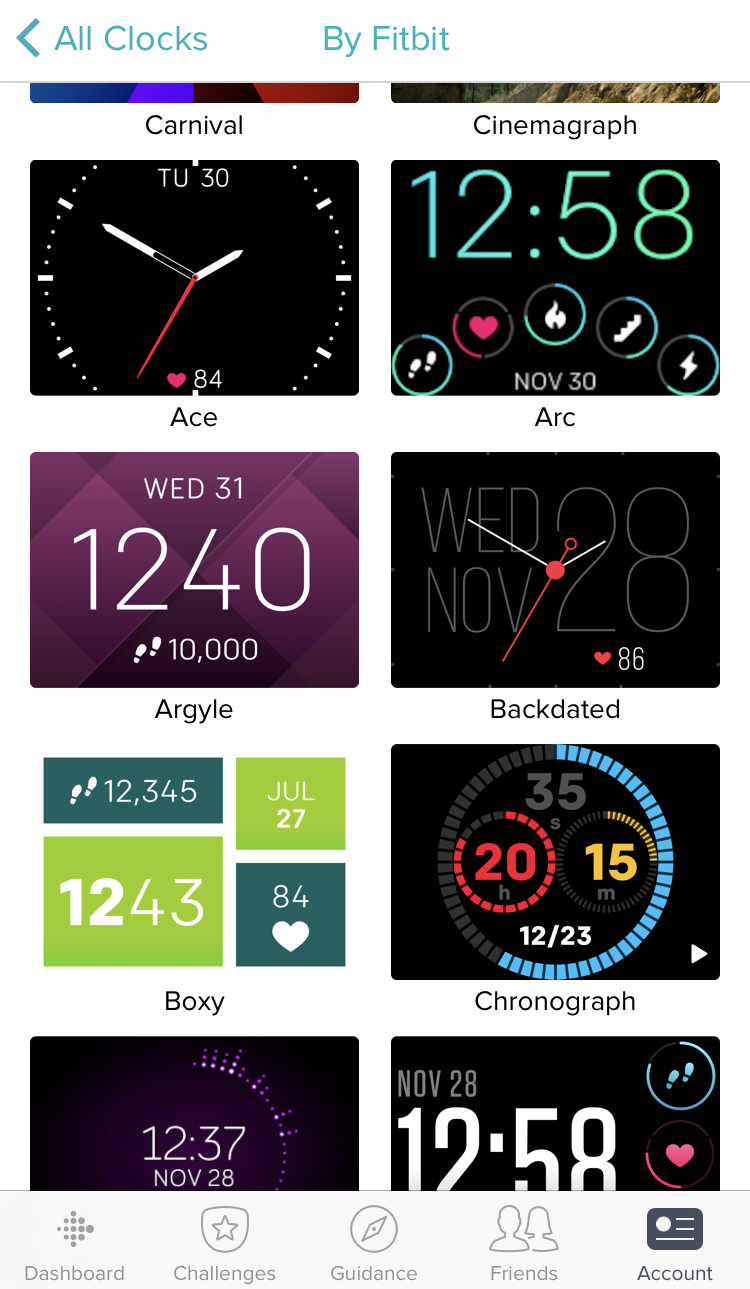Switch to the Friends tab
This screenshot has height=1289, width=750.
pyautogui.click(x=524, y=1243)
